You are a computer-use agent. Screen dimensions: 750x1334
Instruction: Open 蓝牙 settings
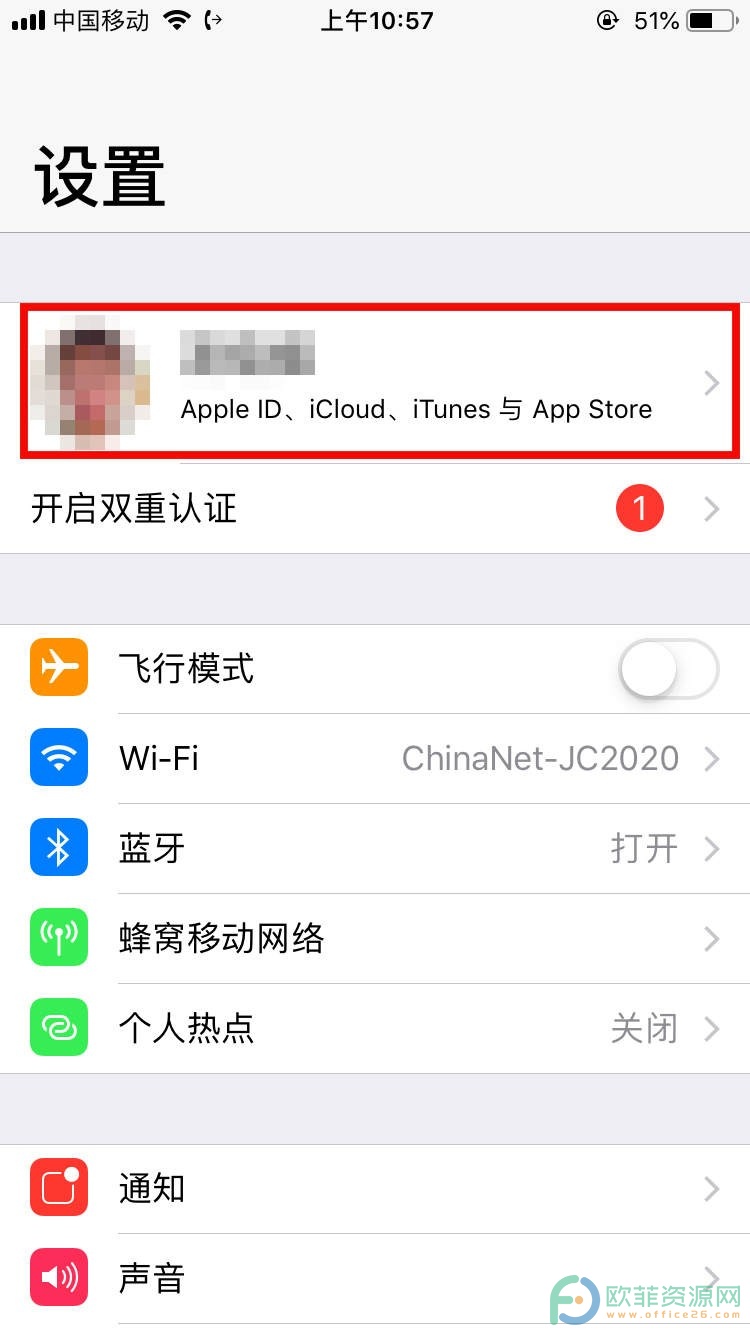pos(375,849)
